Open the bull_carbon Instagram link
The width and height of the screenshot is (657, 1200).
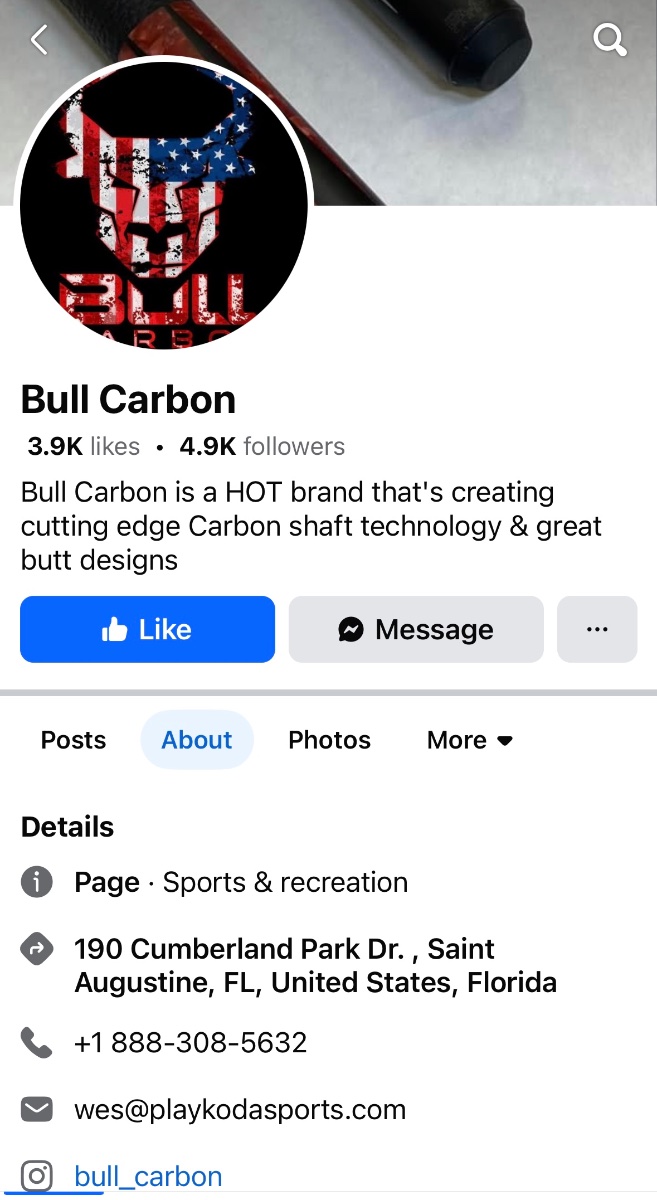click(148, 1176)
